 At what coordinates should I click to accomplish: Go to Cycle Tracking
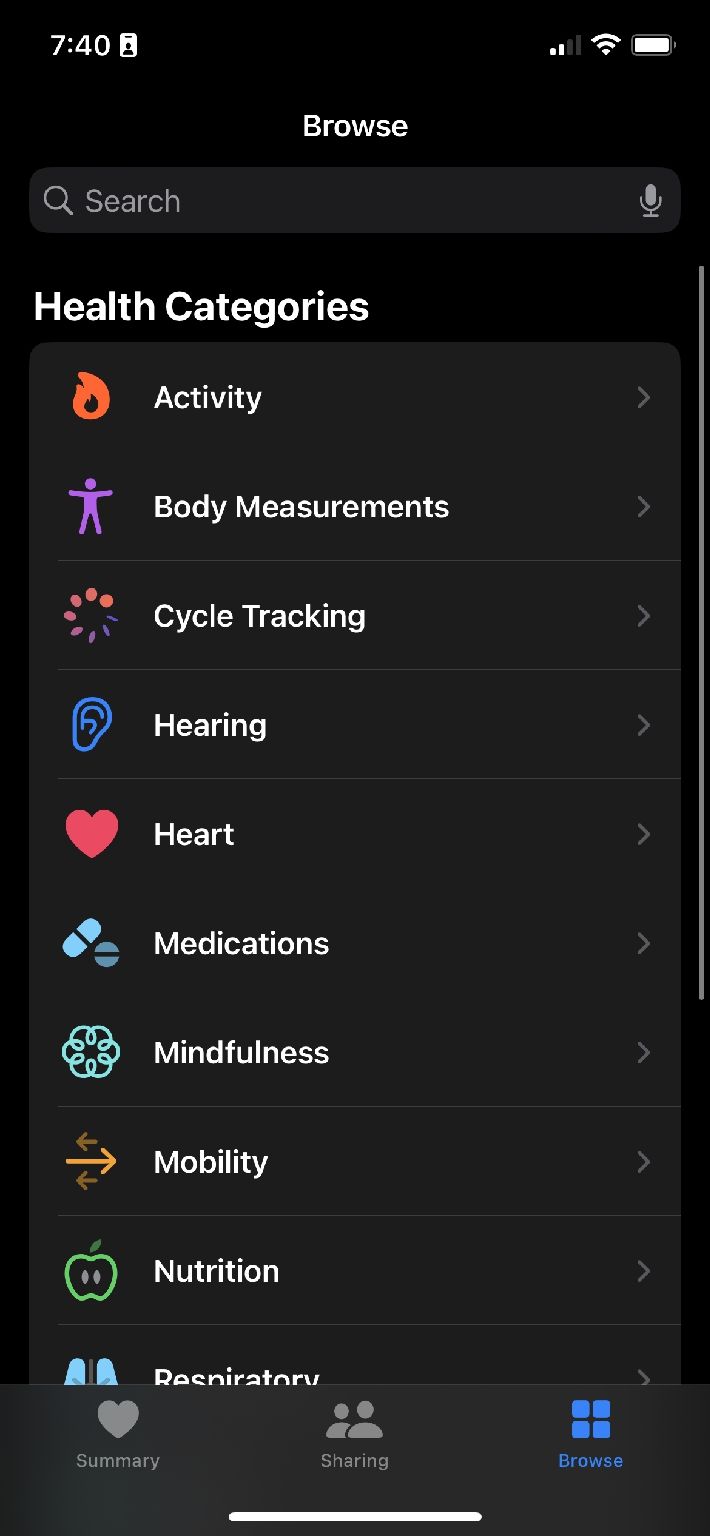coord(355,616)
